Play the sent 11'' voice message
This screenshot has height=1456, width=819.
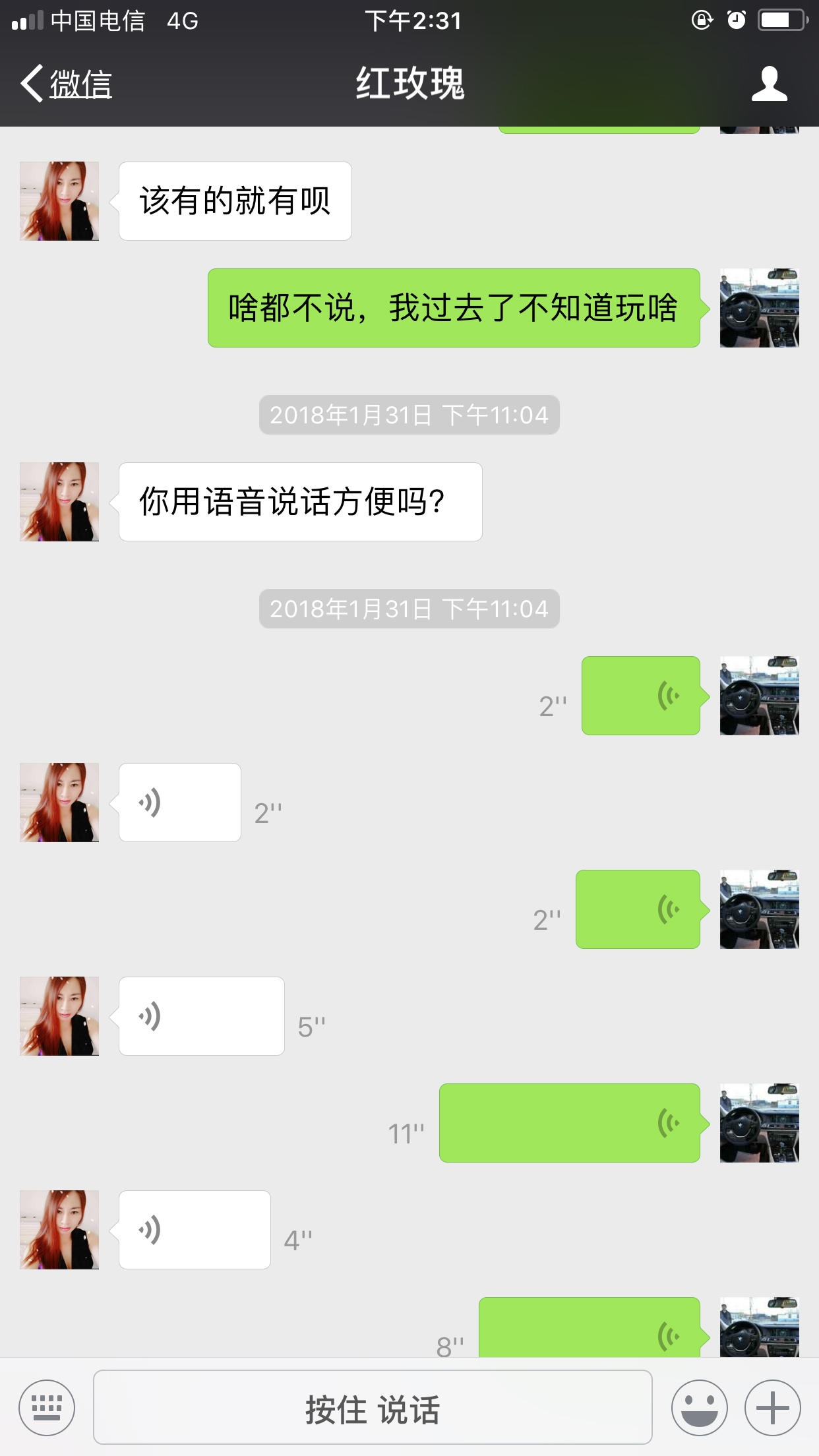pos(569,1123)
